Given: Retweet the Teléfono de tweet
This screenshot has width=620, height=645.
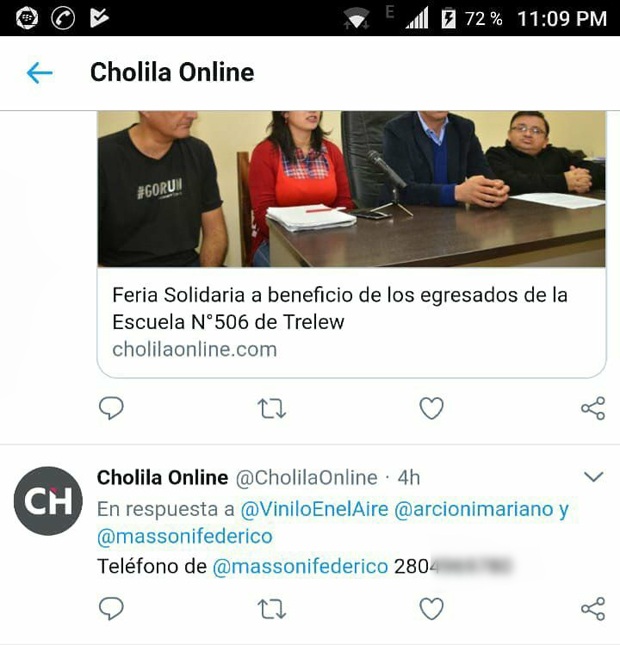Looking at the screenshot, I should (271, 608).
